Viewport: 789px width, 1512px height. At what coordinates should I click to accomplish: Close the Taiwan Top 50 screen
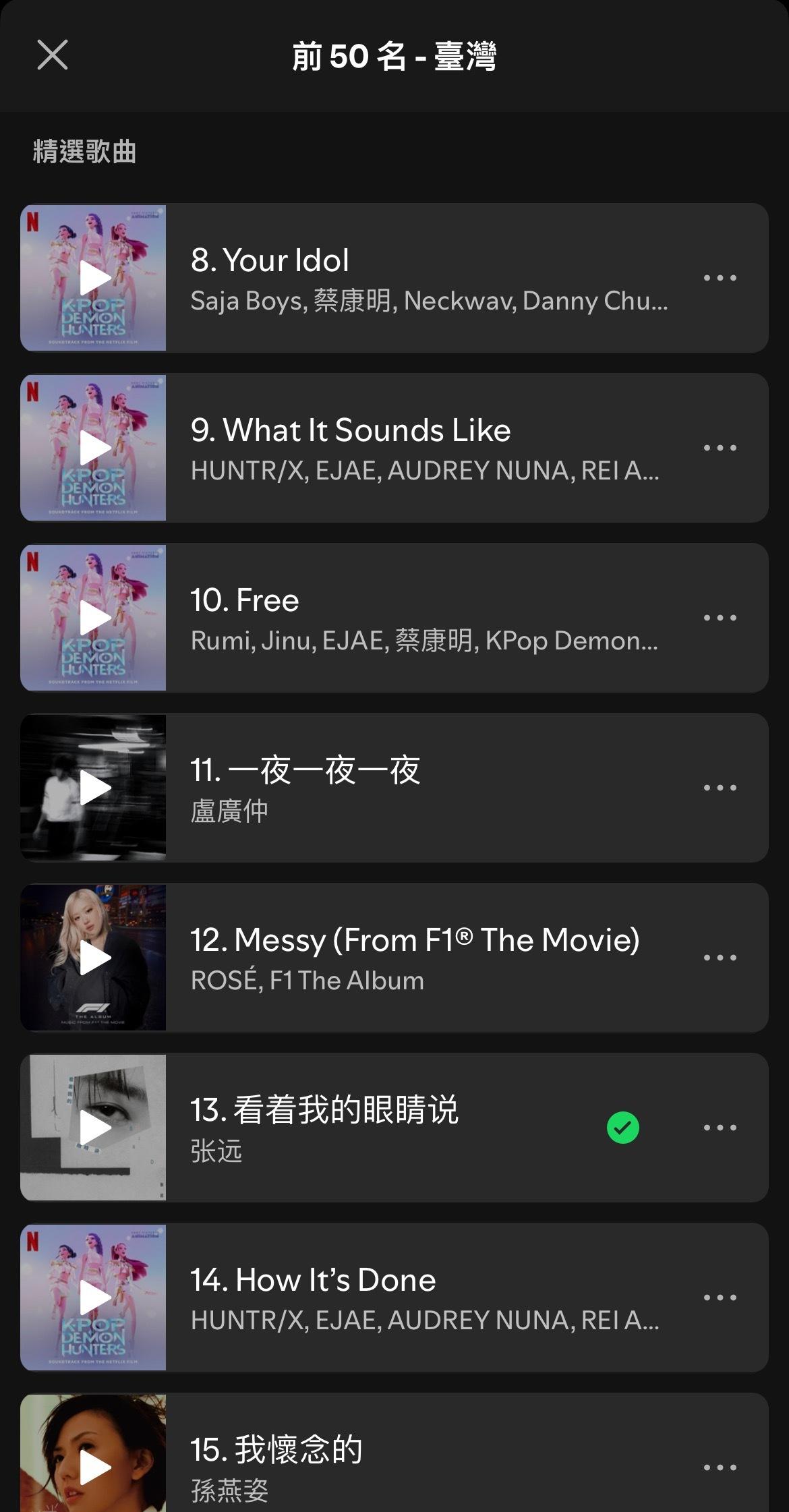[x=53, y=55]
